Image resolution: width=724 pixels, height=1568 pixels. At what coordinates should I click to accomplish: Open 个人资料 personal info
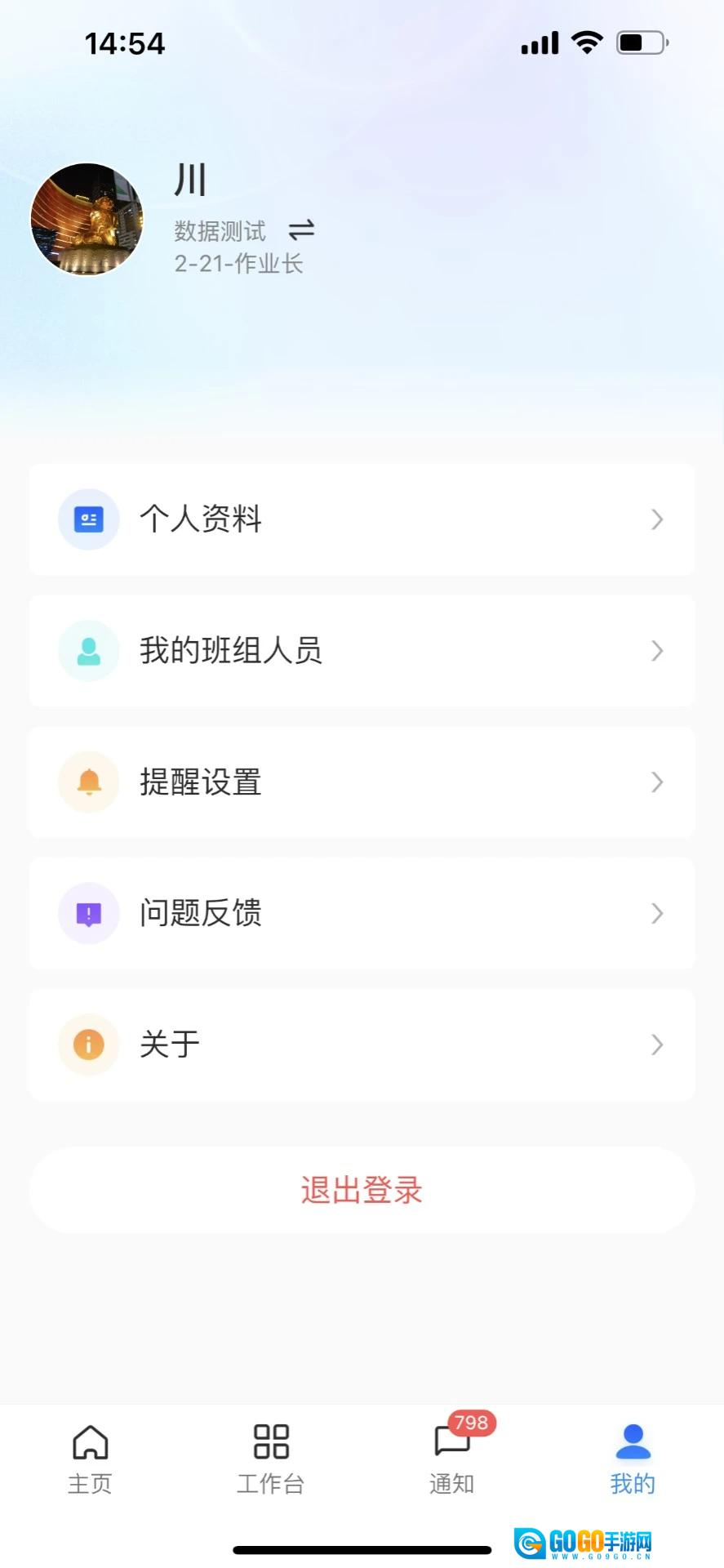(362, 519)
